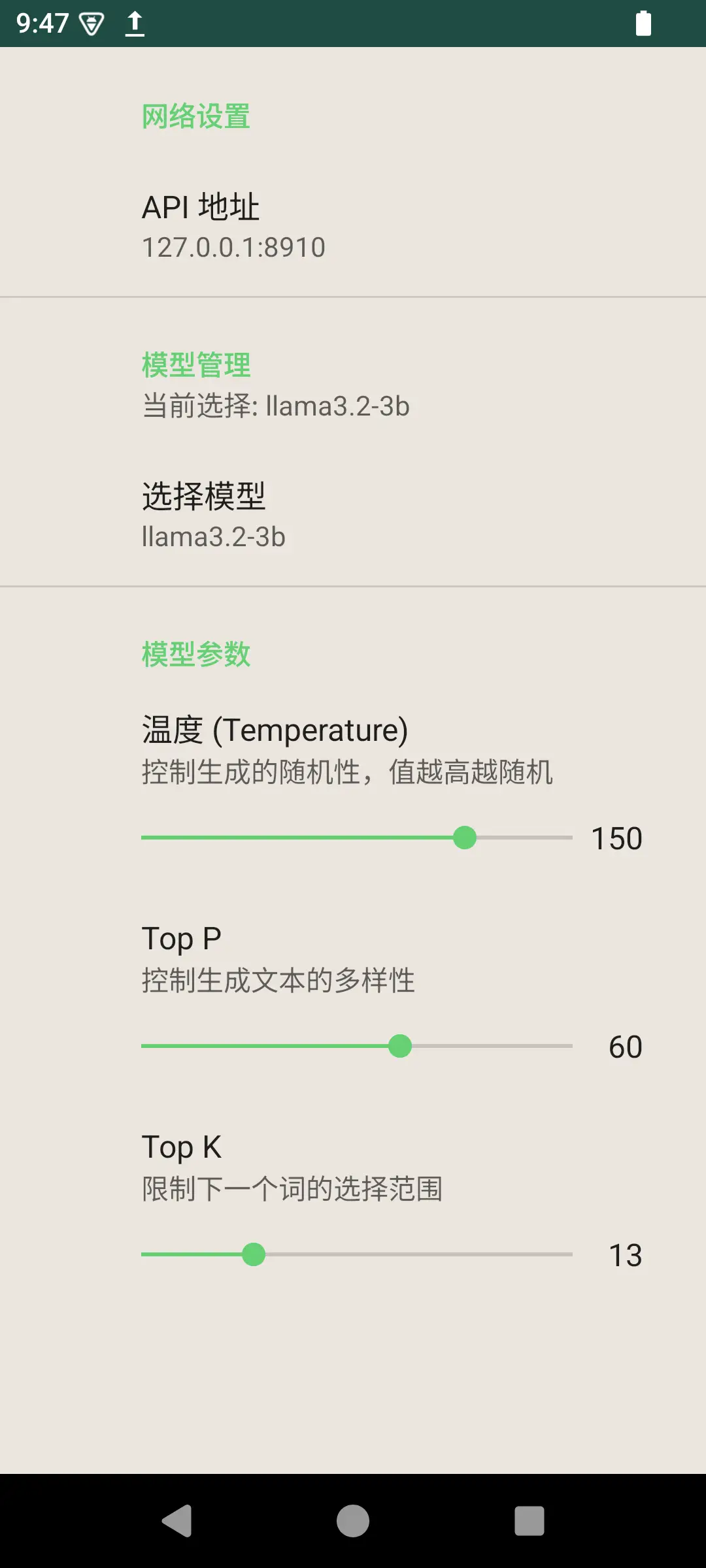Tap the 温度 (Temperature) slider
This screenshot has height=1568, width=706.
point(357,838)
